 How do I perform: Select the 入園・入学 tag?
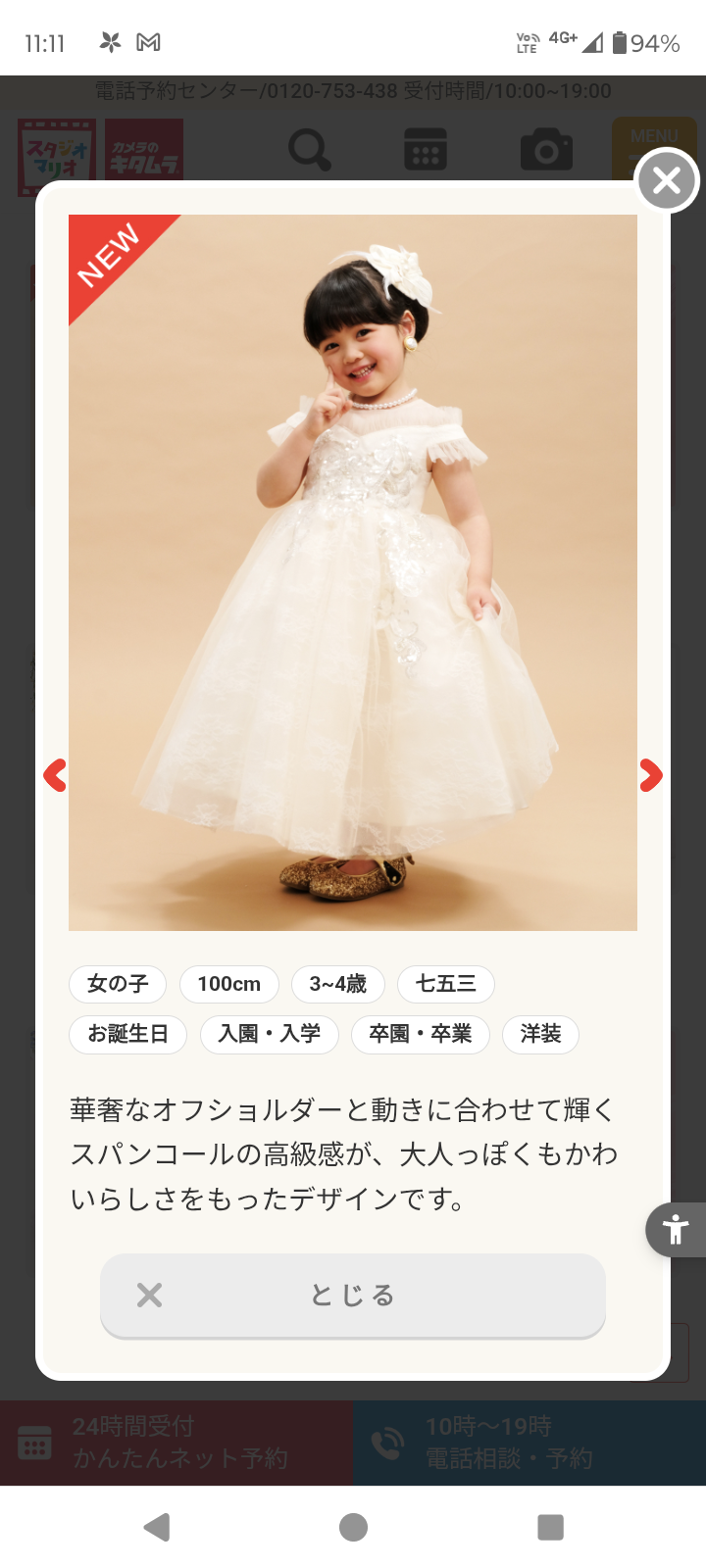click(x=269, y=1034)
